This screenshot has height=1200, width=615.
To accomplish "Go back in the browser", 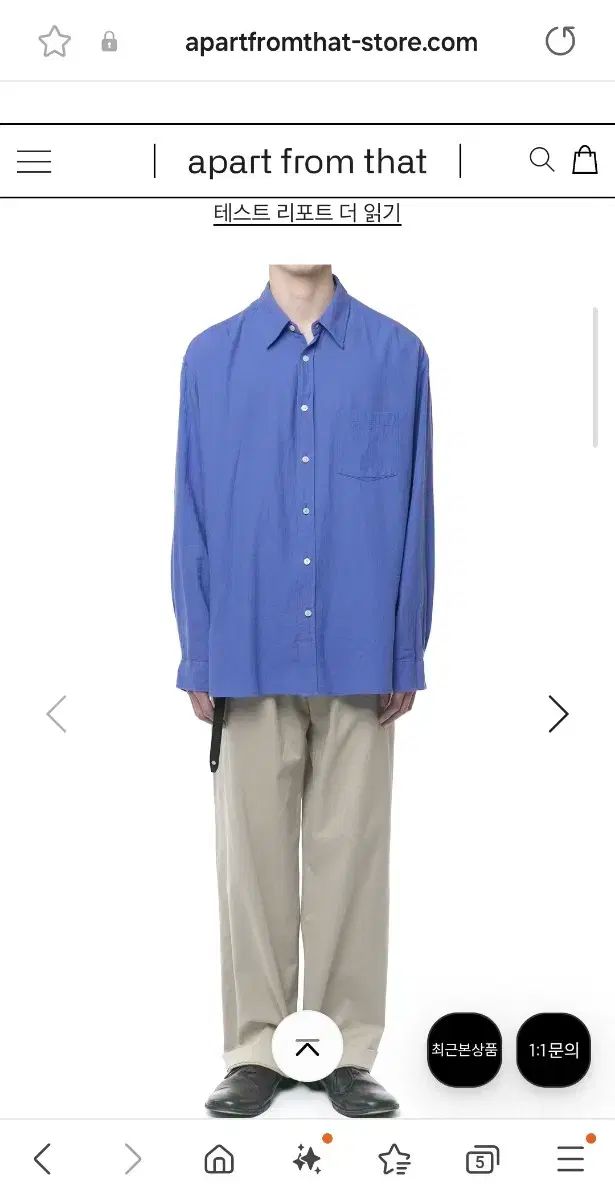I will pos(42,1159).
